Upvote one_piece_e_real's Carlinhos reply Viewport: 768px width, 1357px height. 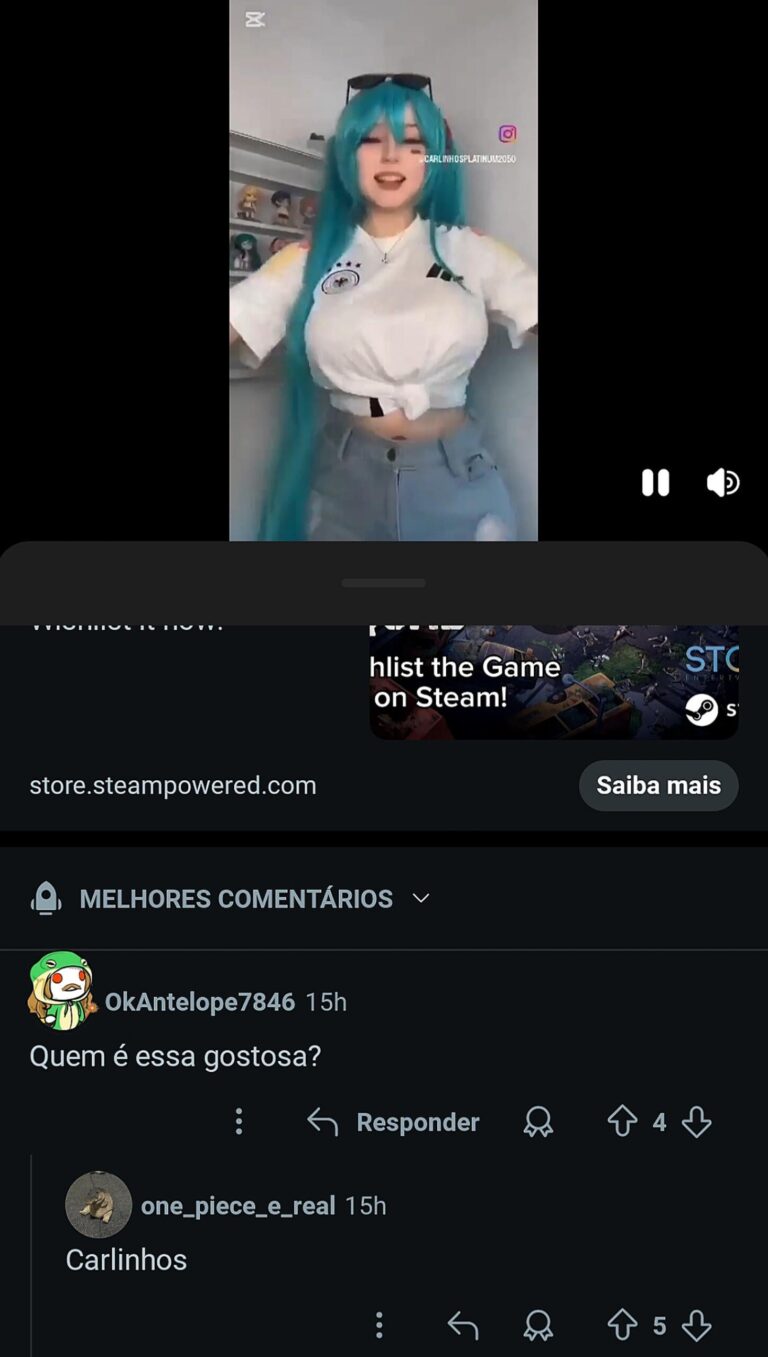(x=622, y=1326)
